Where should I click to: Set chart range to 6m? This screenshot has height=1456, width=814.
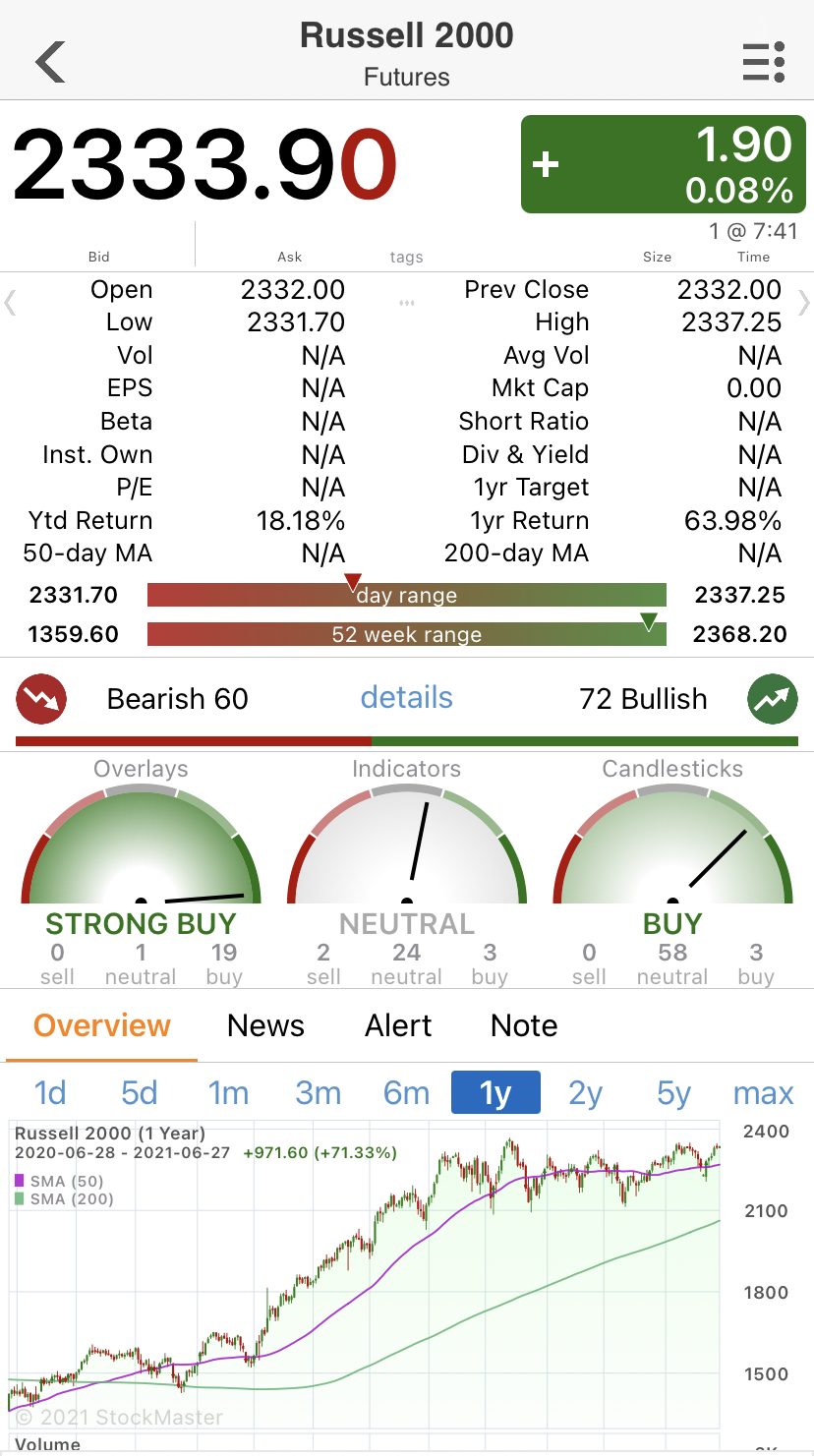(x=407, y=1092)
